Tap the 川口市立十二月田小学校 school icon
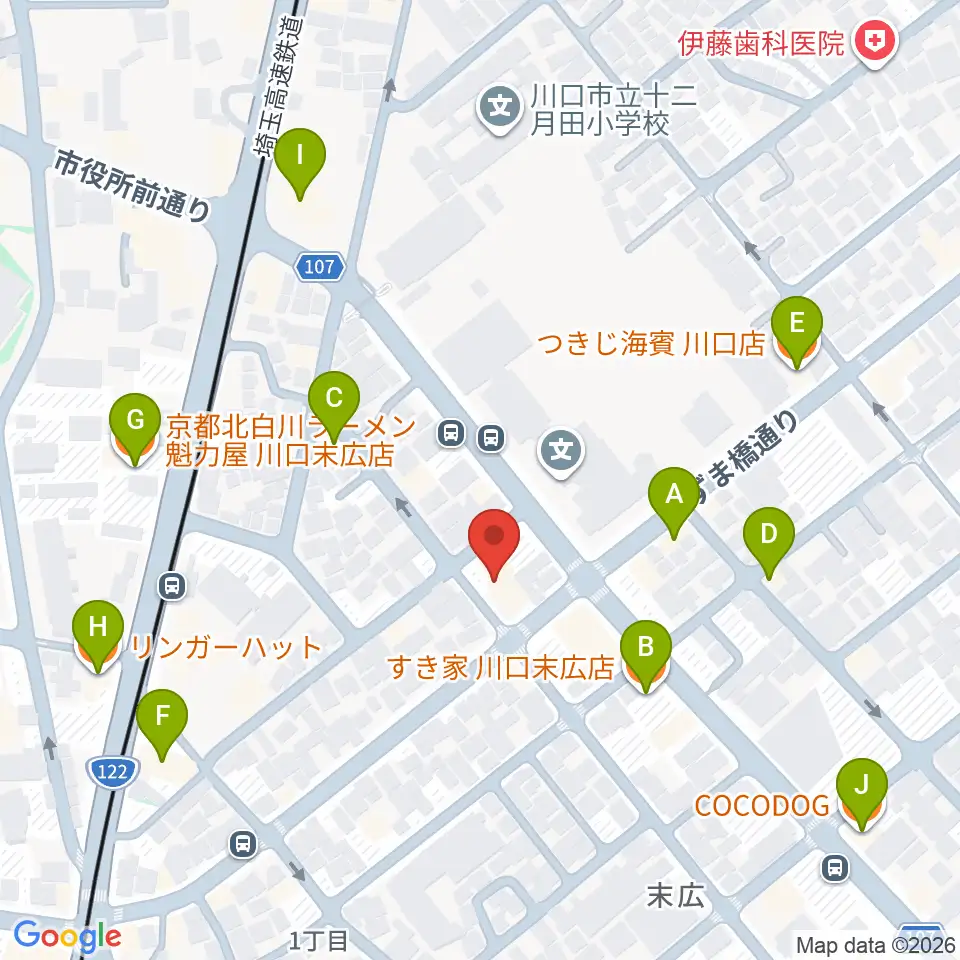This screenshot has height=960, width=960. tap(500, 109)
